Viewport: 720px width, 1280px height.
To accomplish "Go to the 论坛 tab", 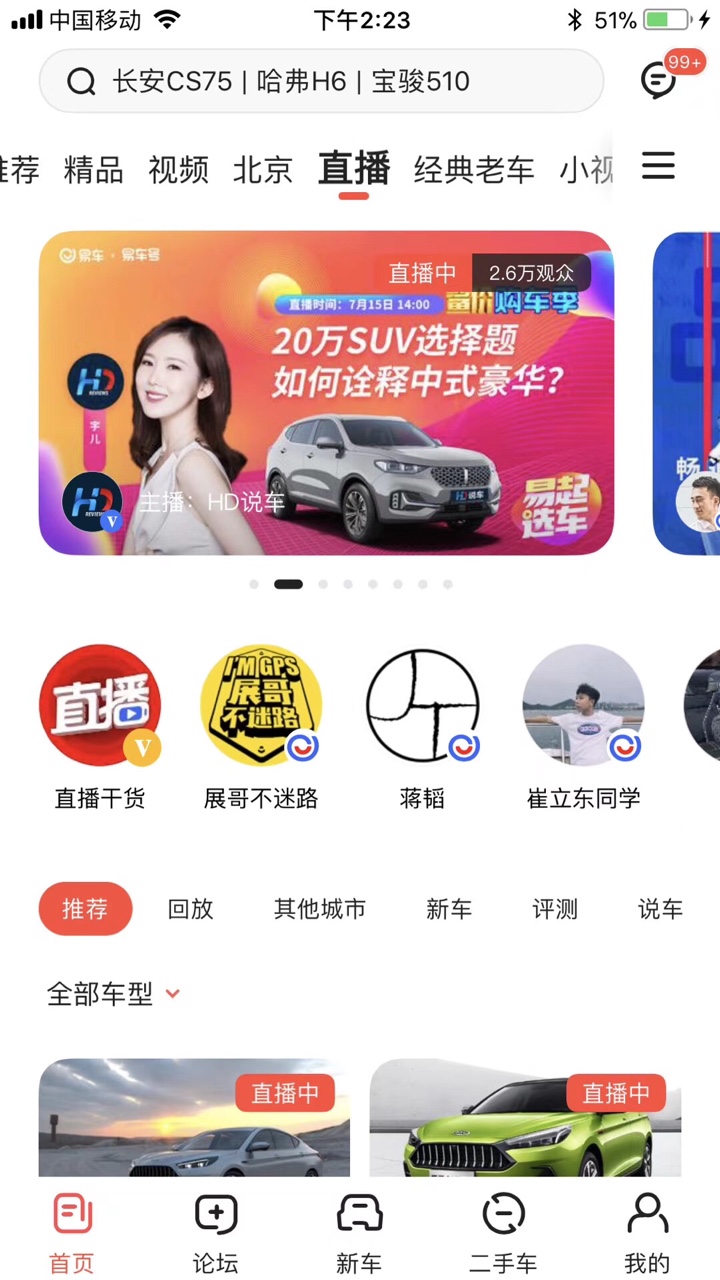I will [215, 1234].
